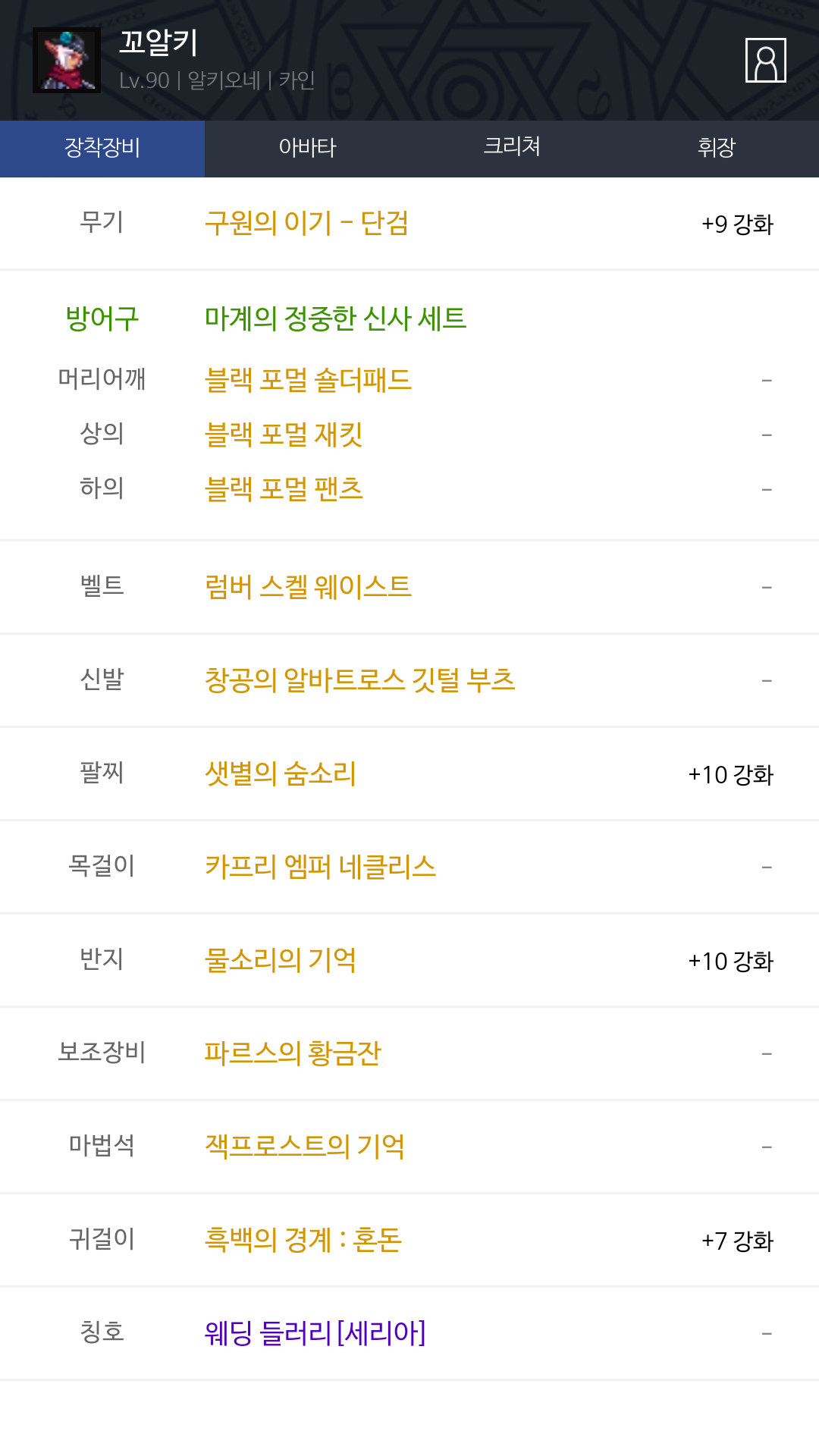819x1456 pixels.
Task: Select the 장착장비 tab
Action: (102, 149)
